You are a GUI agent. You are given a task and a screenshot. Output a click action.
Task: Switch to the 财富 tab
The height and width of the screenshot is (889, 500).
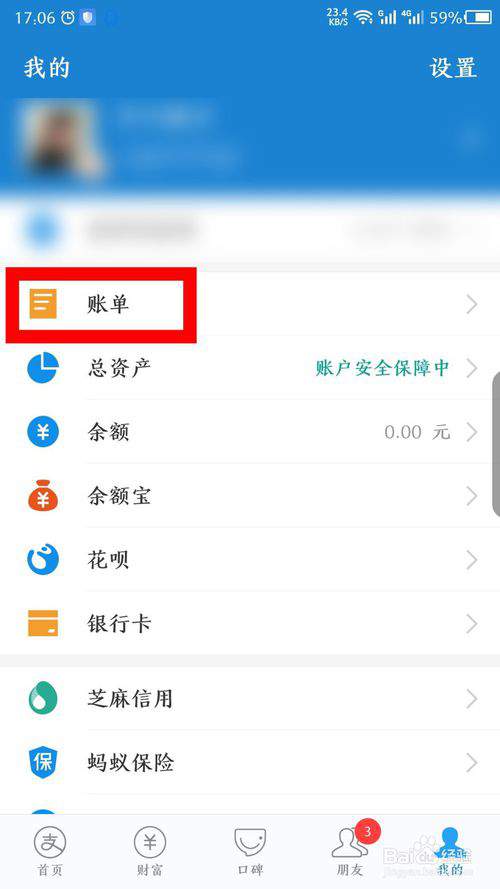coord(150,851)
